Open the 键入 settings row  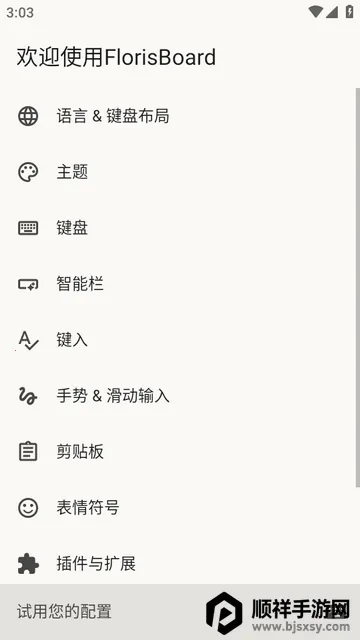coord(178,340)
